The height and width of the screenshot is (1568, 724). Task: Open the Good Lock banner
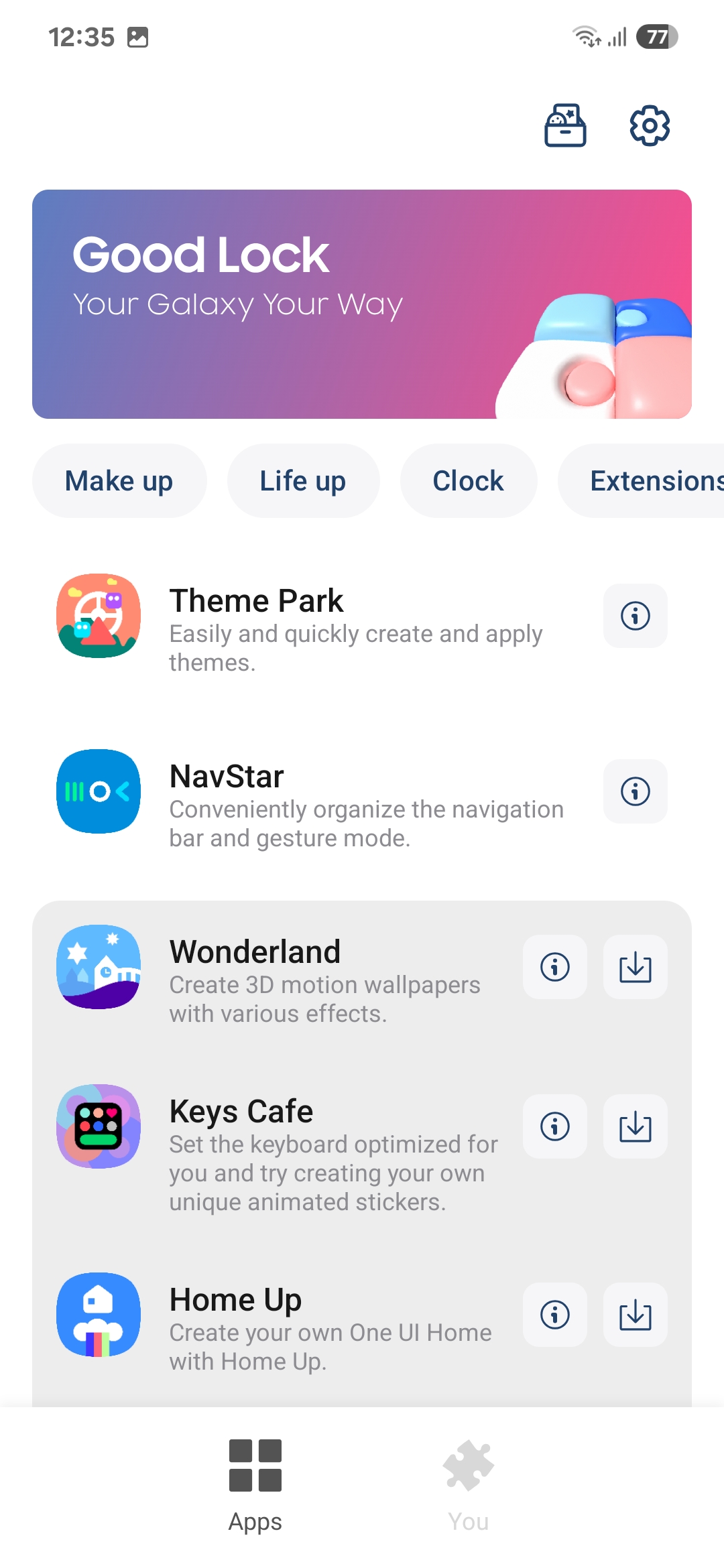click(362, 304)
